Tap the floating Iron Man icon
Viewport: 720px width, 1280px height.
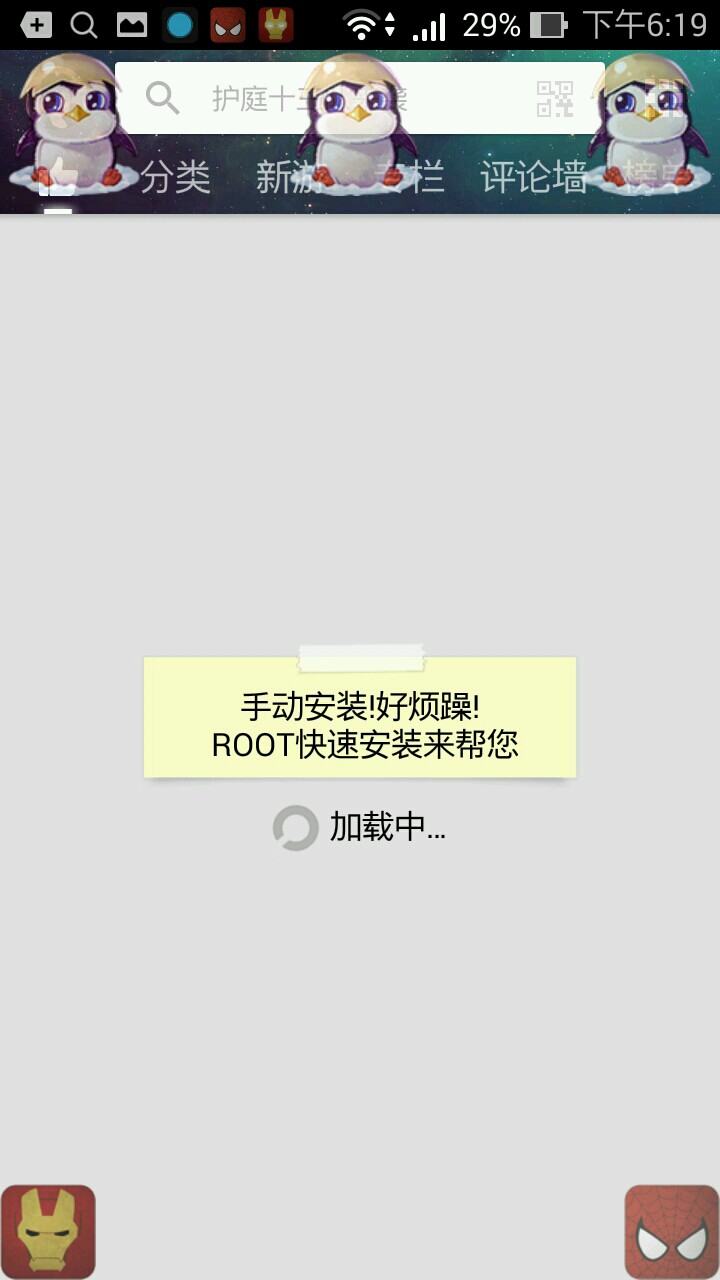[x=48, y=1231]
